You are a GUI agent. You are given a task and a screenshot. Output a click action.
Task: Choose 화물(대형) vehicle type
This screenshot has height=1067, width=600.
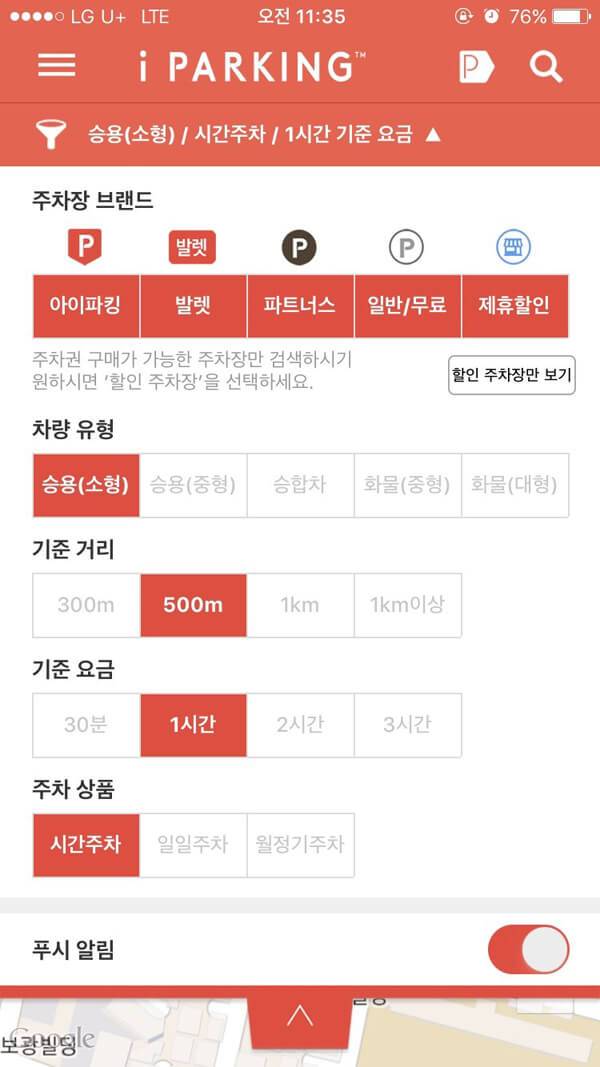click(515, 485)
